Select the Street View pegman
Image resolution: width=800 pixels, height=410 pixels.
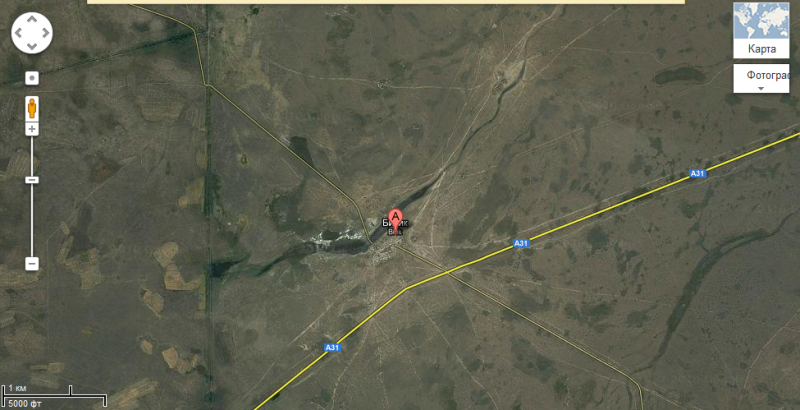tap(31, 106)
